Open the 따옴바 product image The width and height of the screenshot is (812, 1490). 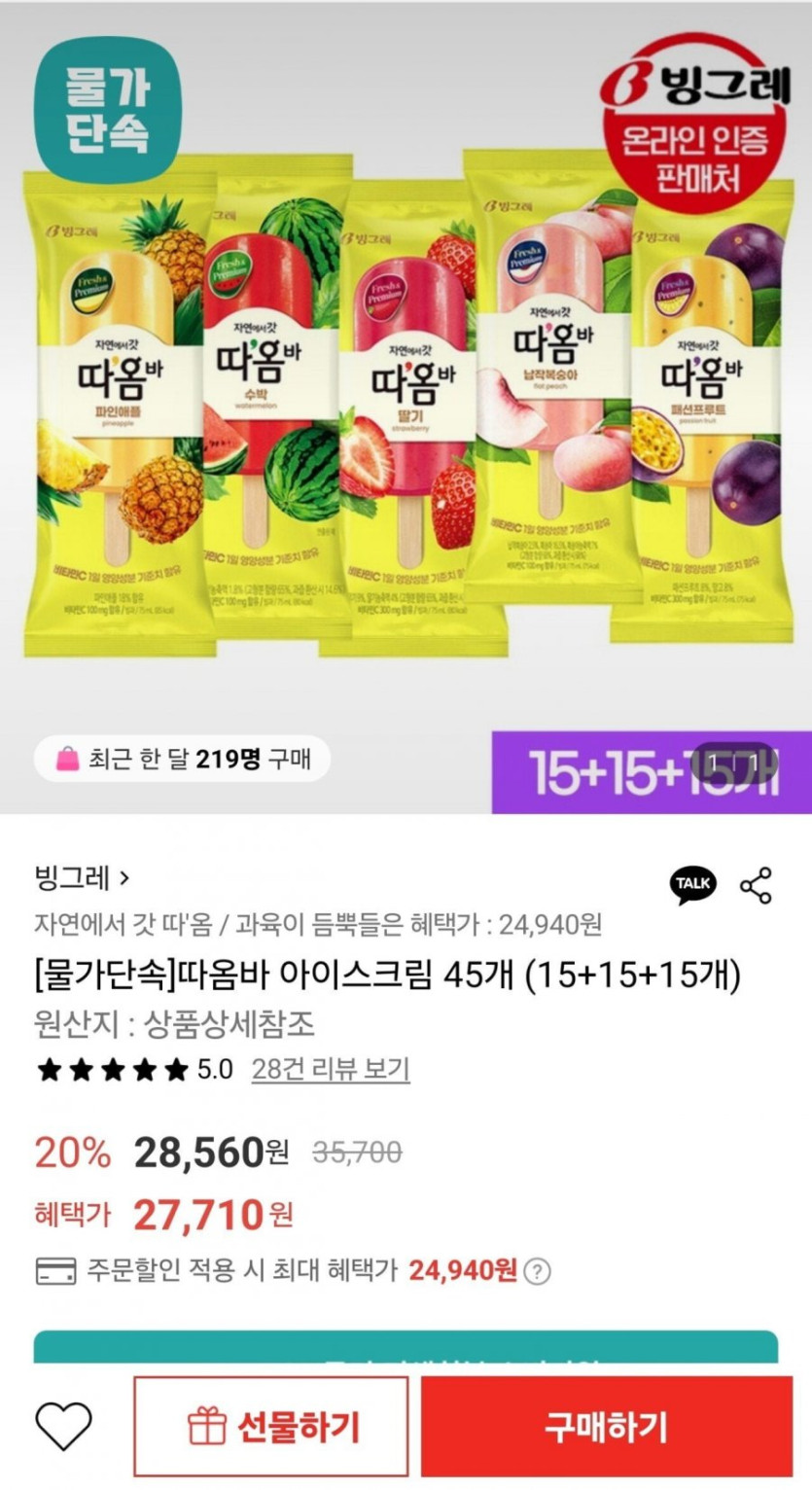pos(406,408)
